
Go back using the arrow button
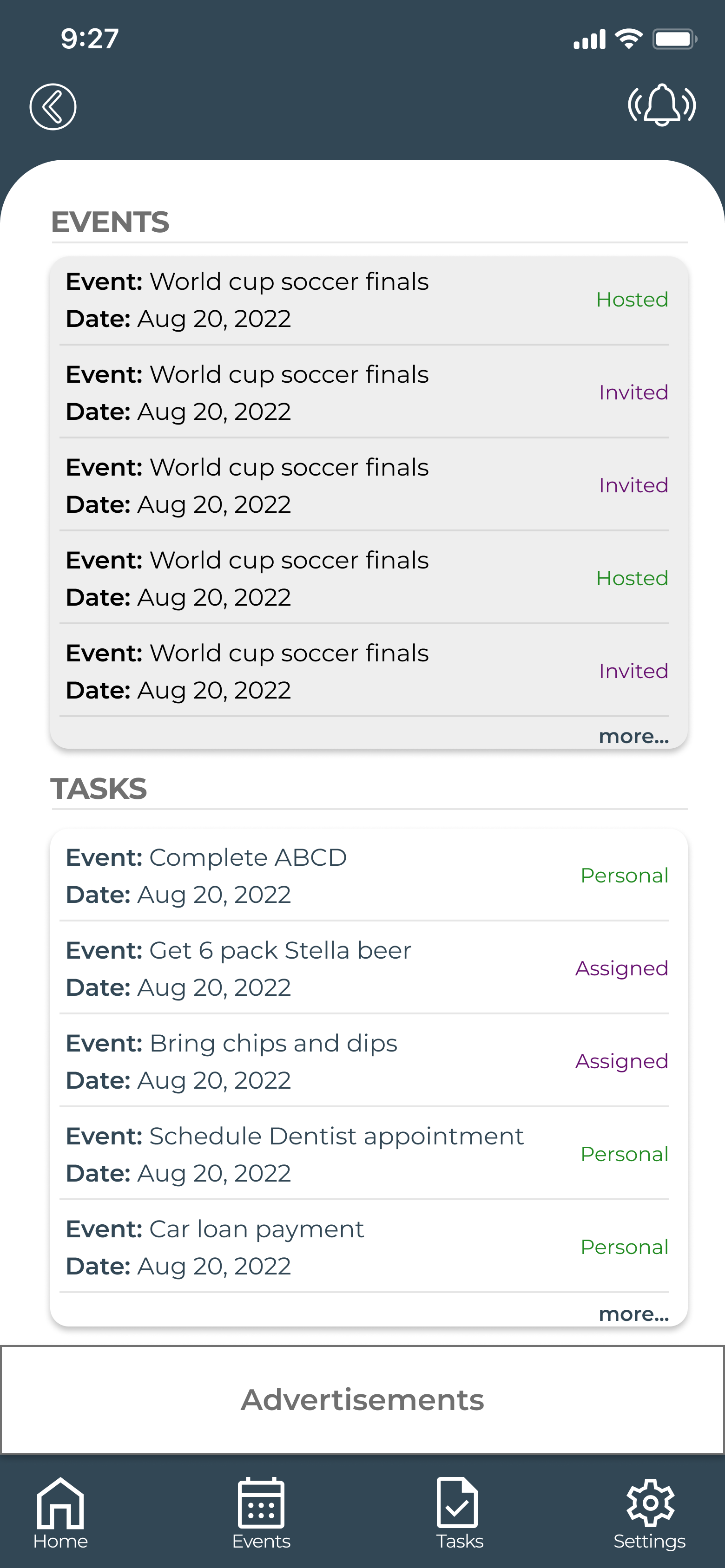(x=53, y=106)
